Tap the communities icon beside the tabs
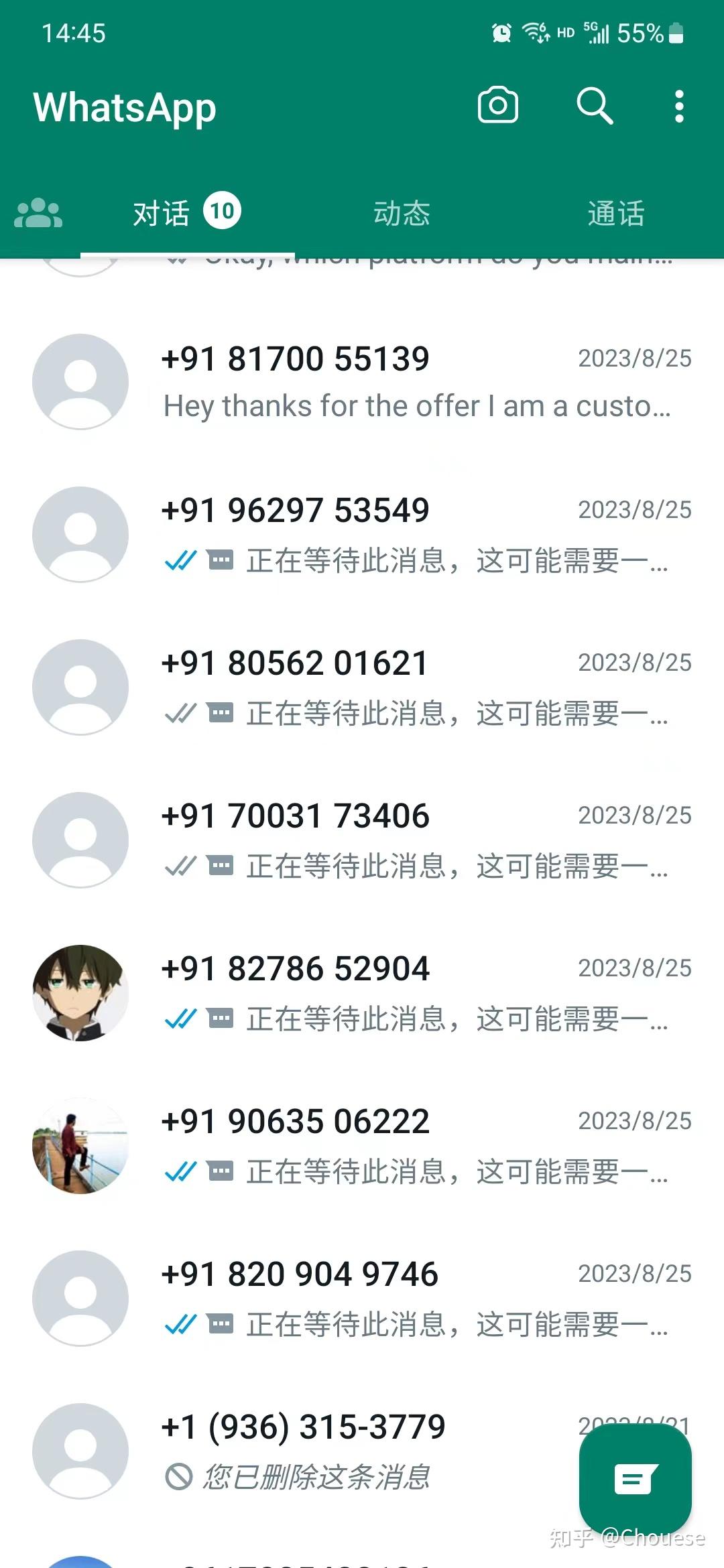Viewport: 724px width, 1568px height. click(x=37, y=213)
